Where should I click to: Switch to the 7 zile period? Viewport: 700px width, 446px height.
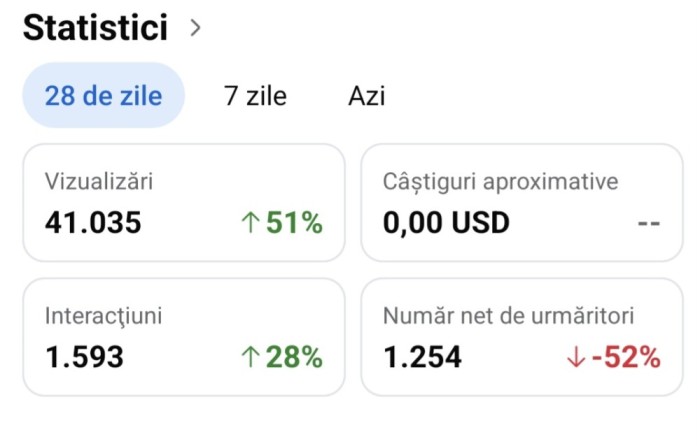tap(255, 96)
